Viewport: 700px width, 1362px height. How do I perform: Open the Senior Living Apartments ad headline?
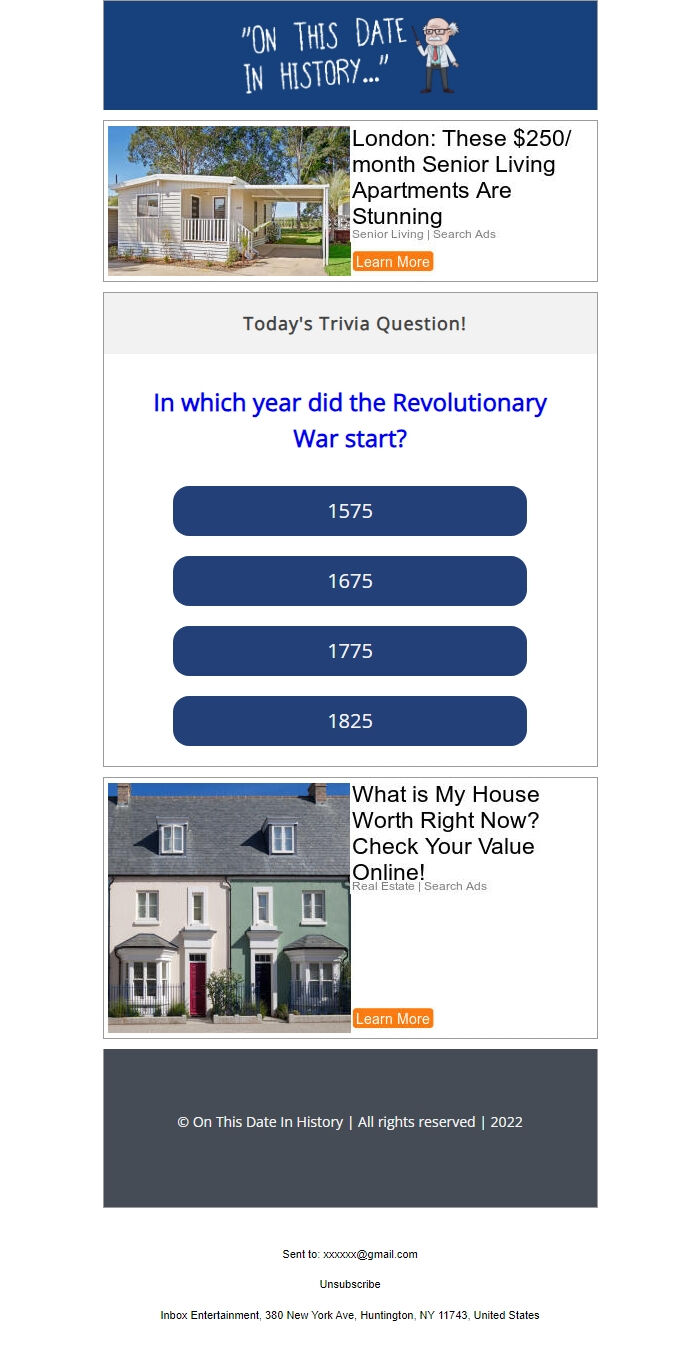pyautogui.click(x=460, y=177)
